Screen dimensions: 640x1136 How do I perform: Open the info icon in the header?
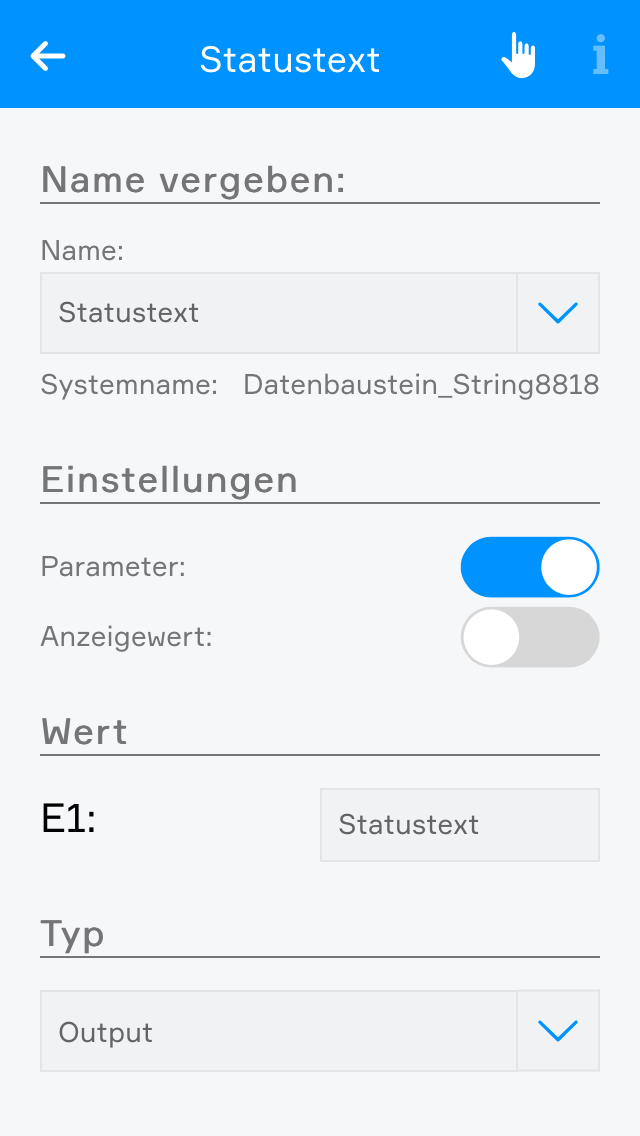[600, 56]
